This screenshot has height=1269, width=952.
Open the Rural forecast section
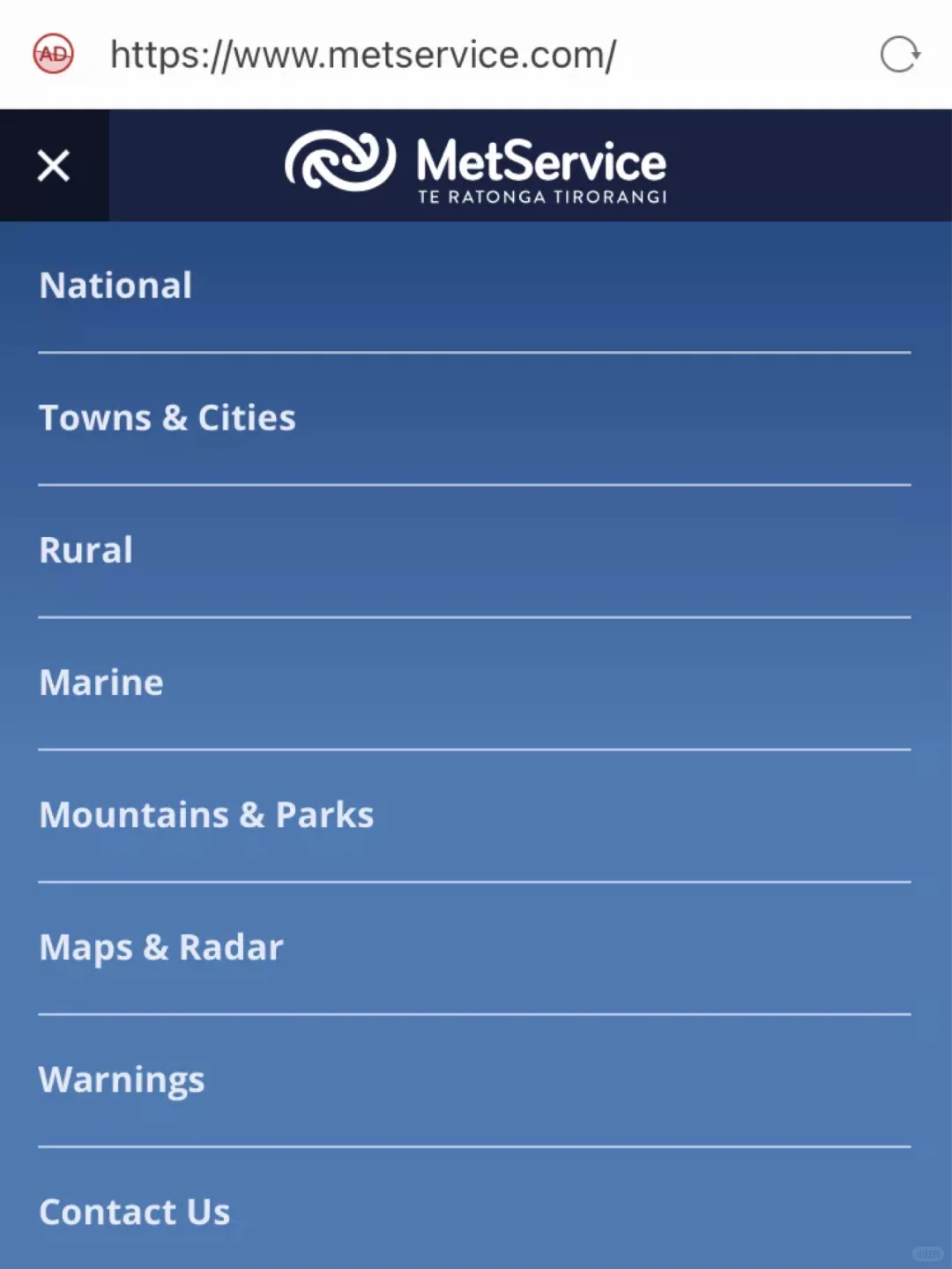tap(86, 550)
